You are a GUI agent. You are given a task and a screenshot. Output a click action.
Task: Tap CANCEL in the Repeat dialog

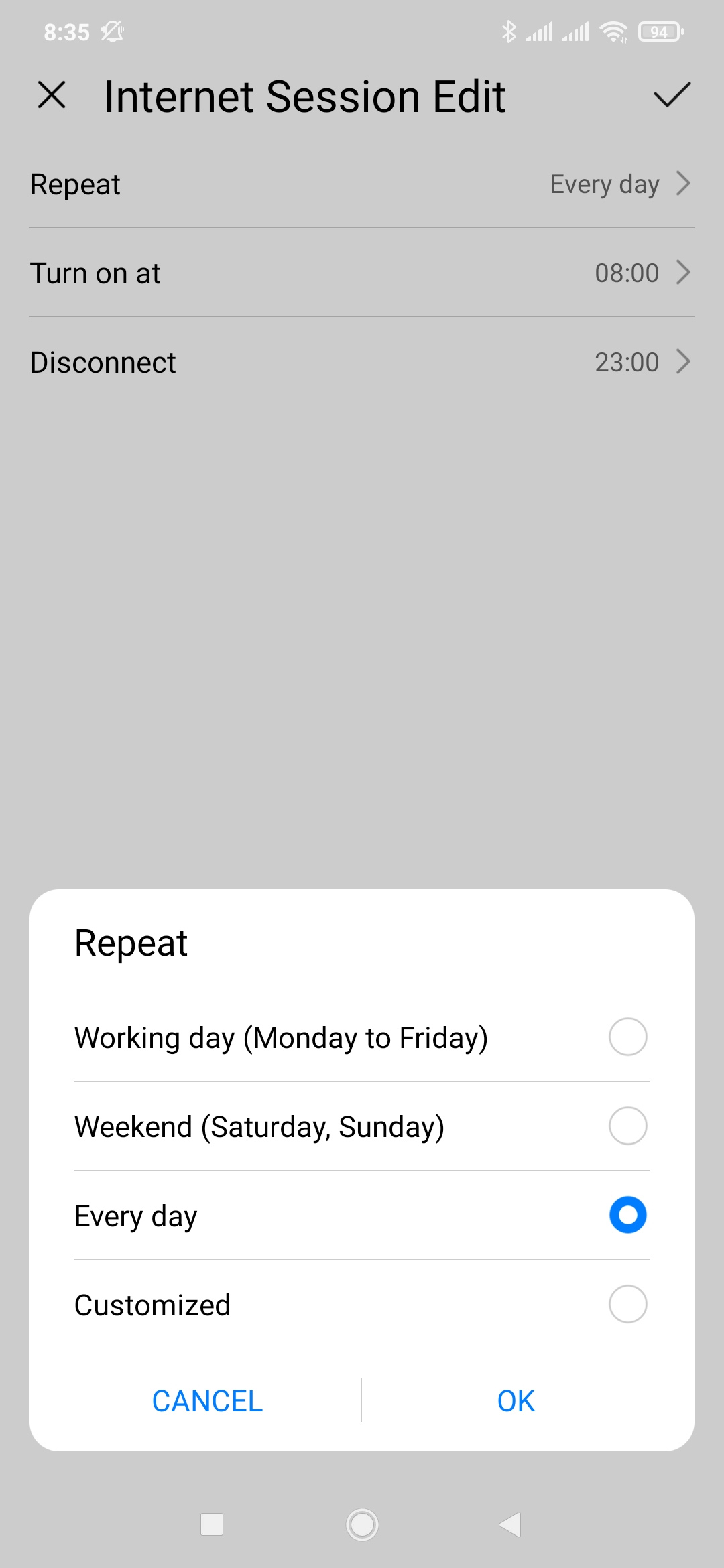tap(207, 1401)
